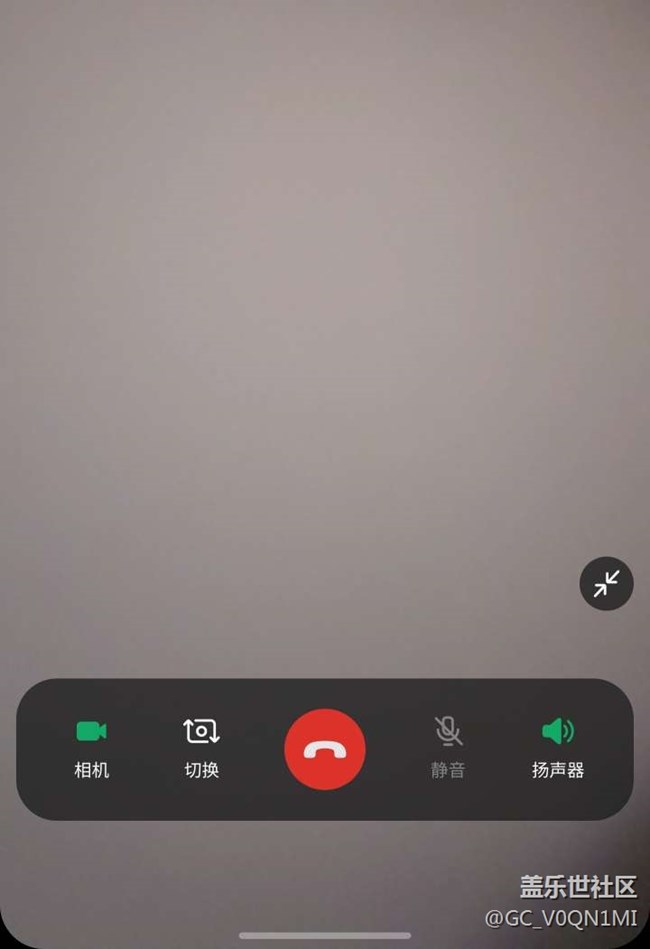This screenshot has width=650, height=949.
Task: Toggle the speaker (扬声器) button
Action: (558, 746)
